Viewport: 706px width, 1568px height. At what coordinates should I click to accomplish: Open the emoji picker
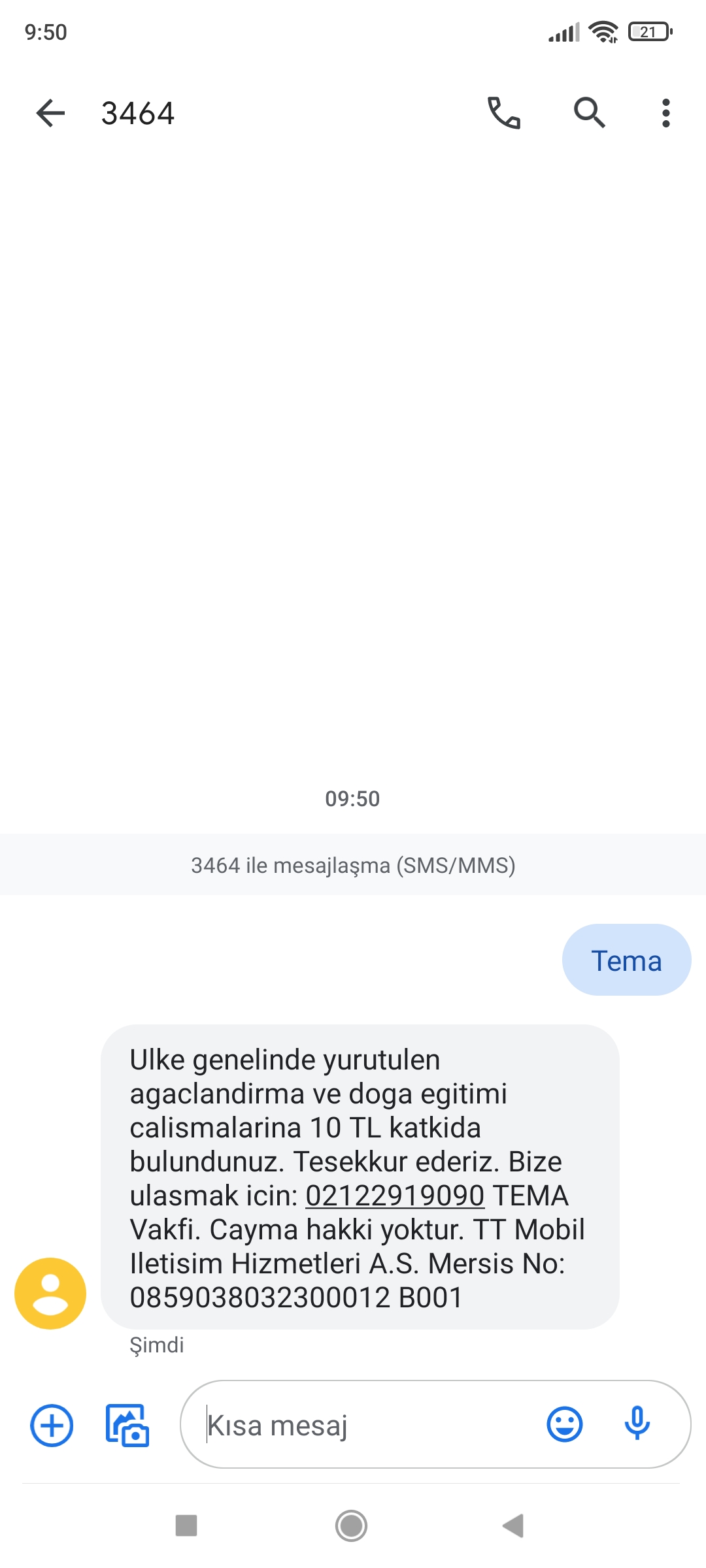(565, 1424)
